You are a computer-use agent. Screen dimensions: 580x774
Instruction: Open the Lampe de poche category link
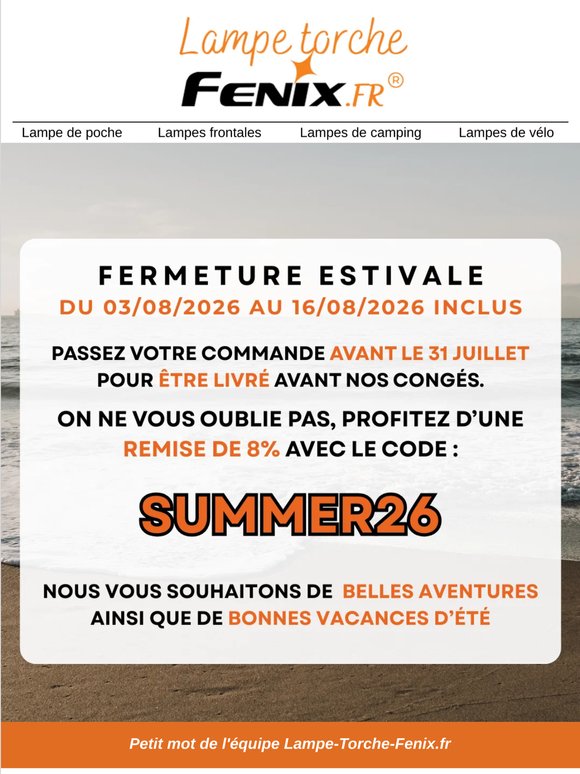pos(72,133)
